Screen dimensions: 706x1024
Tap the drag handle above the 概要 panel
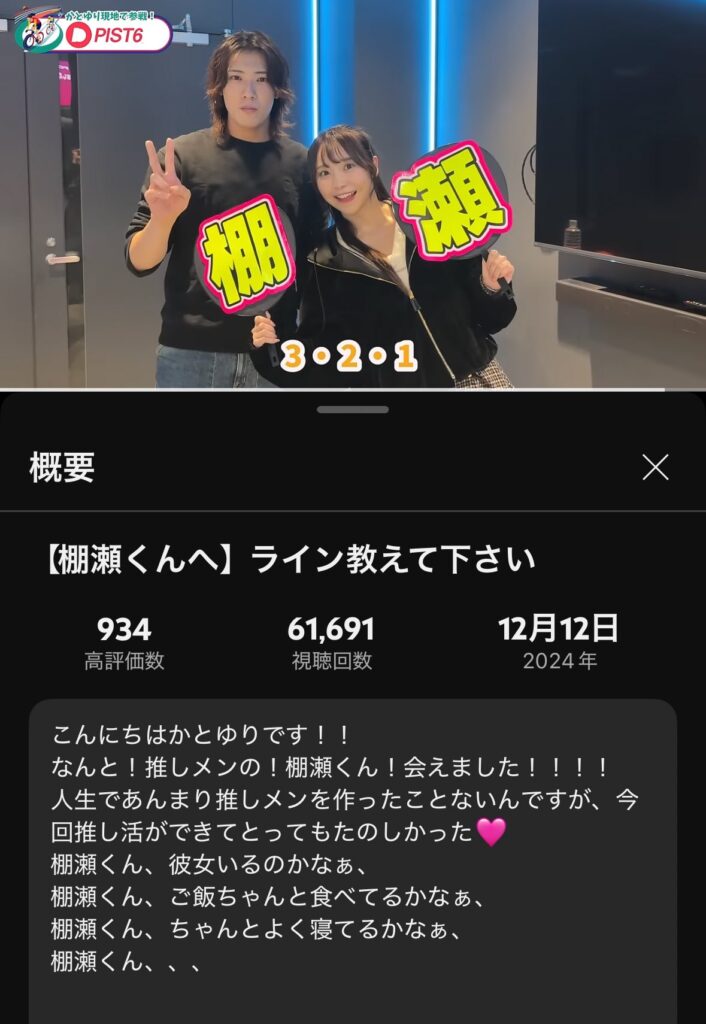[x=353, y=409]
